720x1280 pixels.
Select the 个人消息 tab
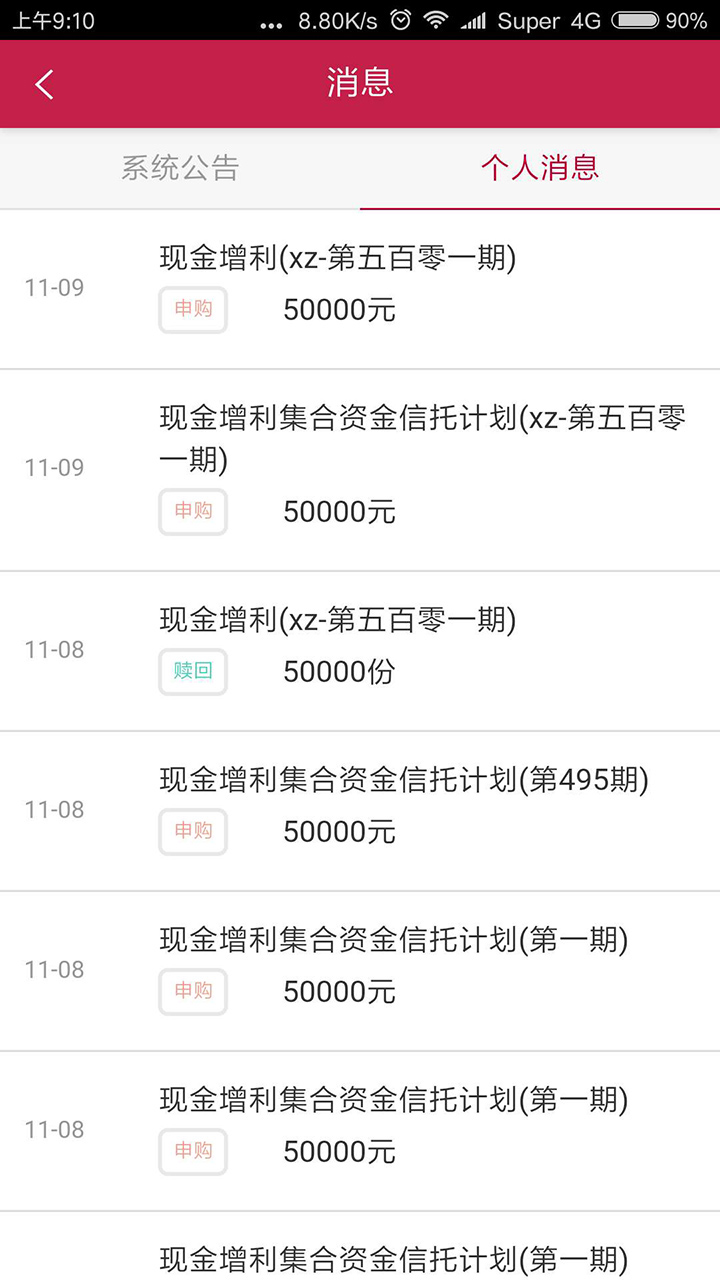[540, 168]
